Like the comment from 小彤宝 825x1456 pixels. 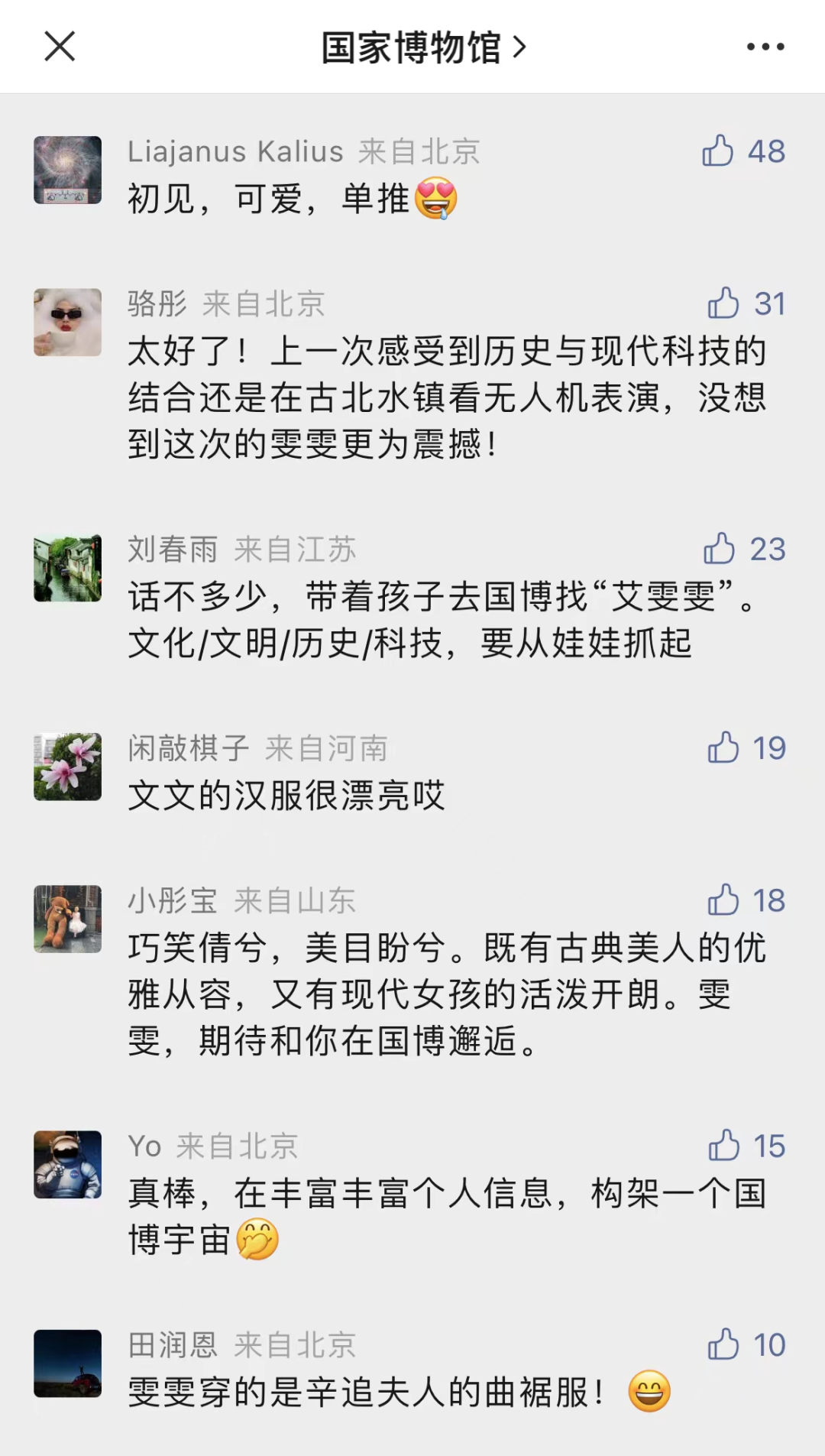(723, 900)
